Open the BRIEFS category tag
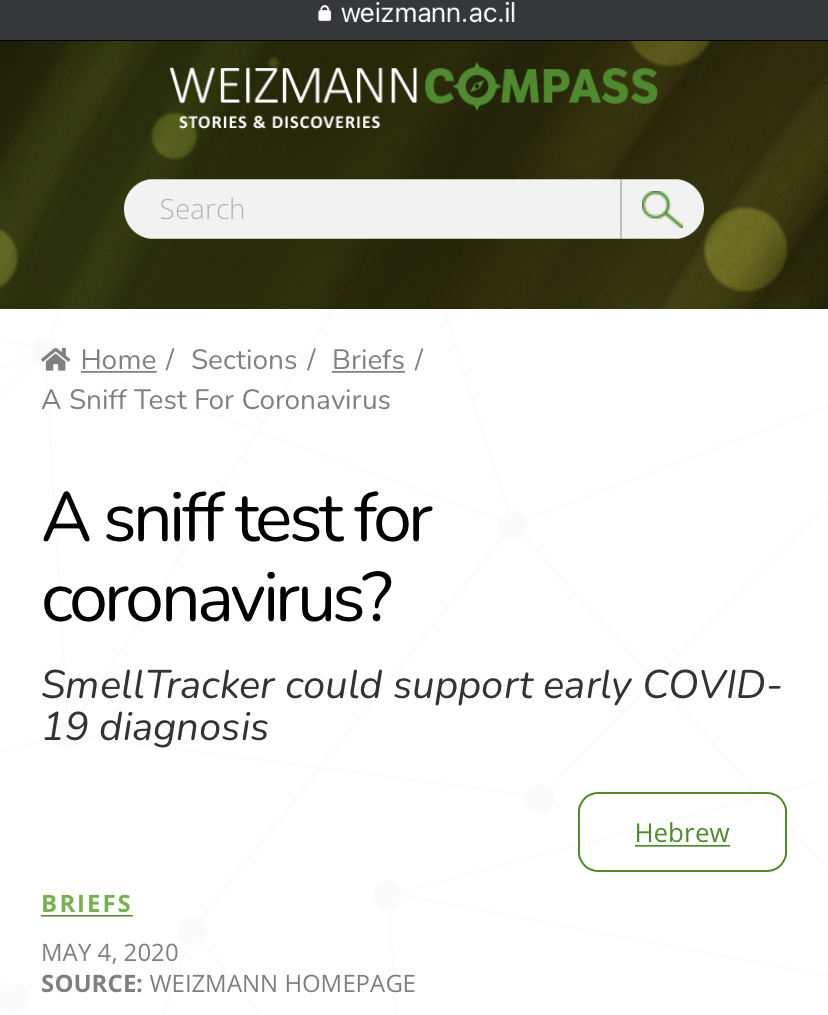The image size is (828, 1015). coord(87,903)
